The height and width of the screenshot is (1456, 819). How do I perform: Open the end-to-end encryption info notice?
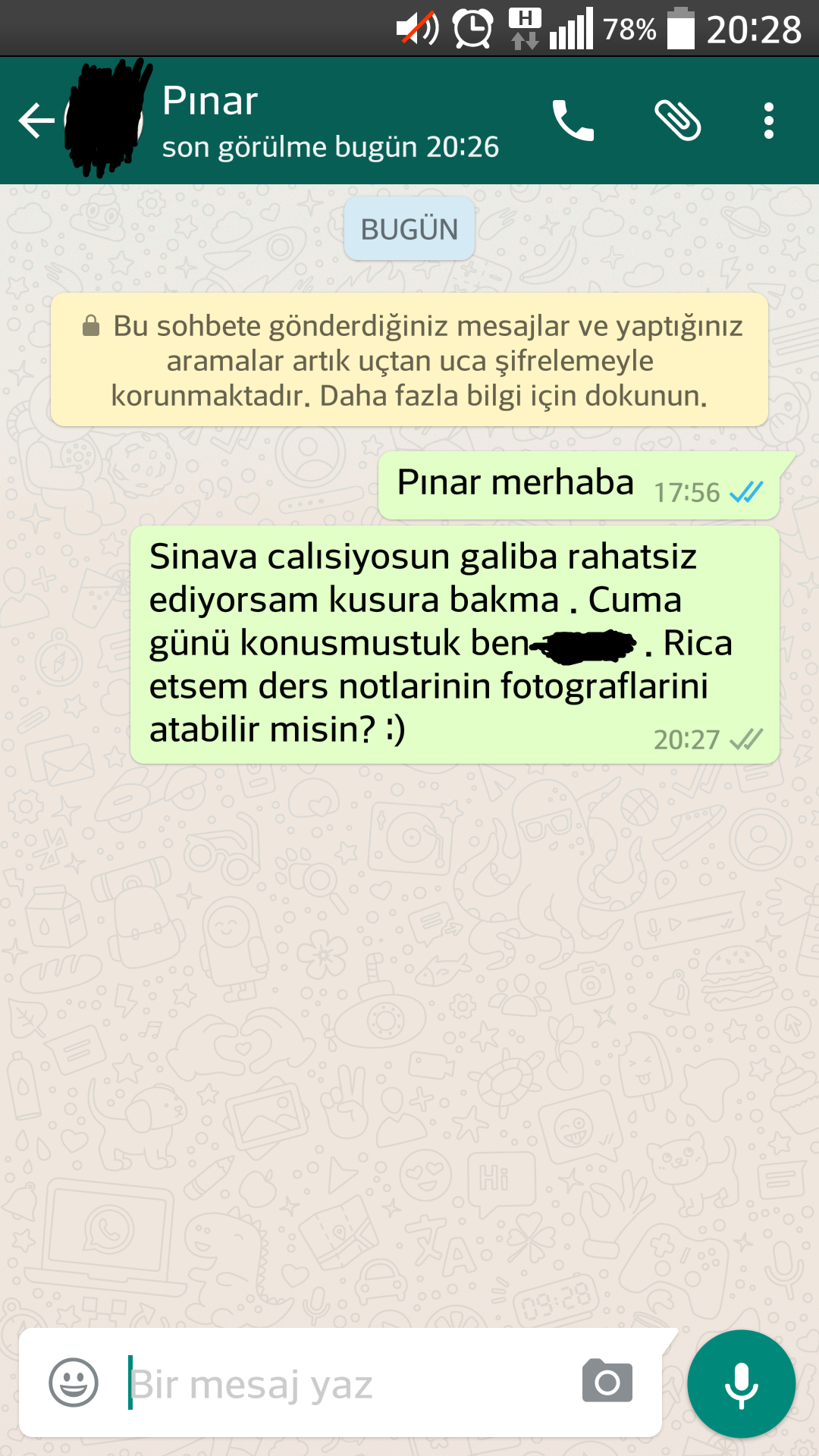[x=409, y=360]
